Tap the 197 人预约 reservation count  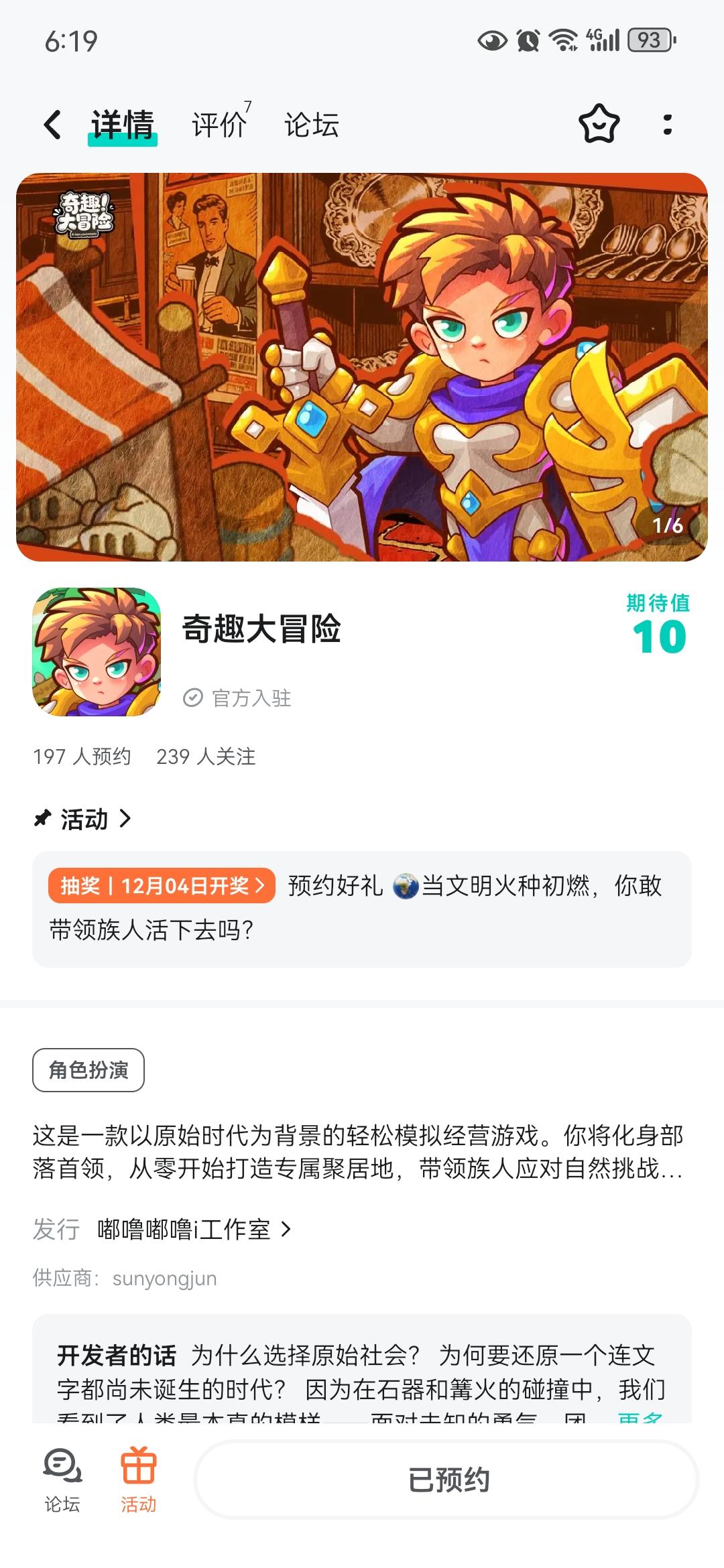click(80, 757)
